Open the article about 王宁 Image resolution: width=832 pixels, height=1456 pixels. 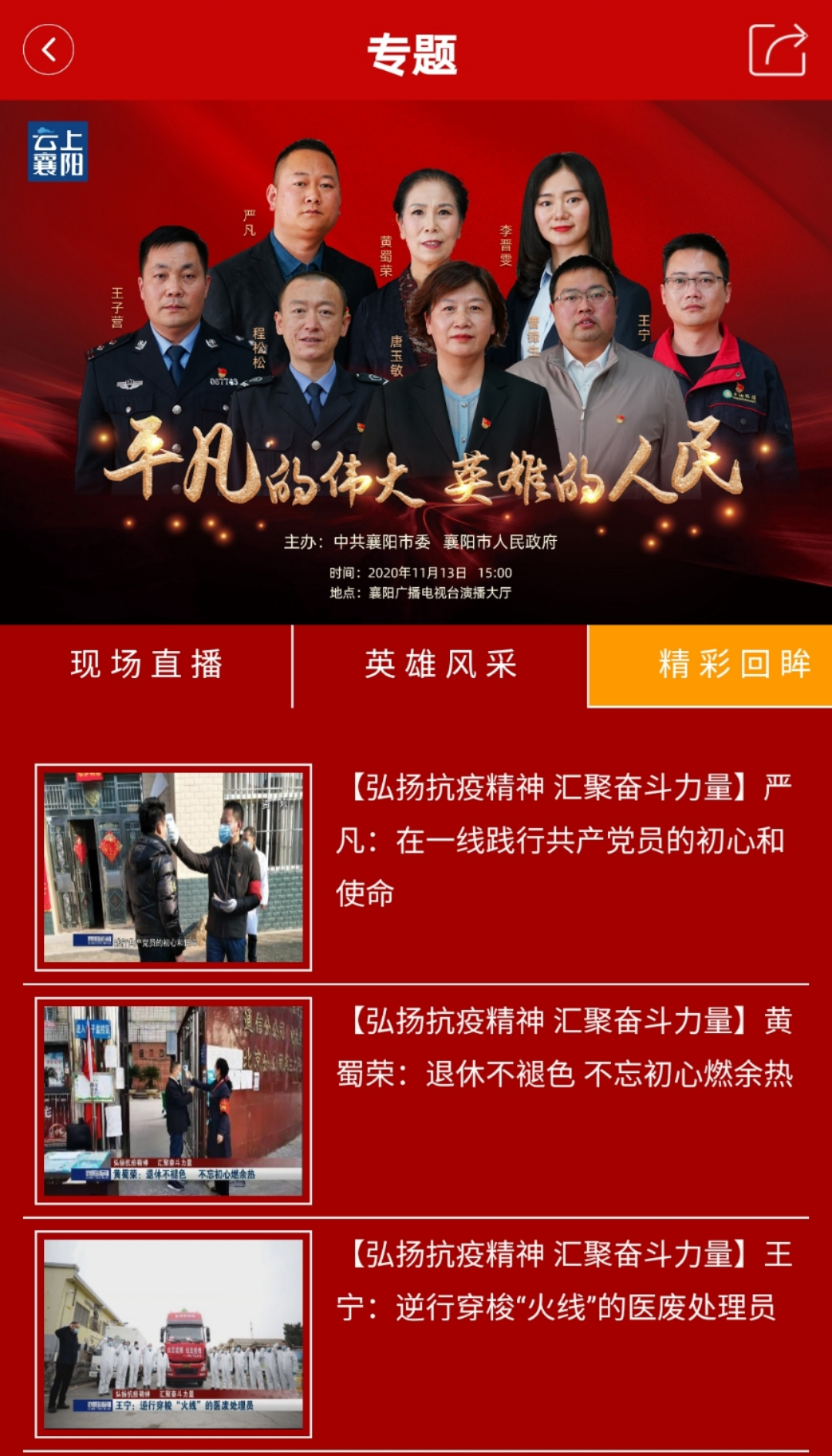coord(562,1281)
